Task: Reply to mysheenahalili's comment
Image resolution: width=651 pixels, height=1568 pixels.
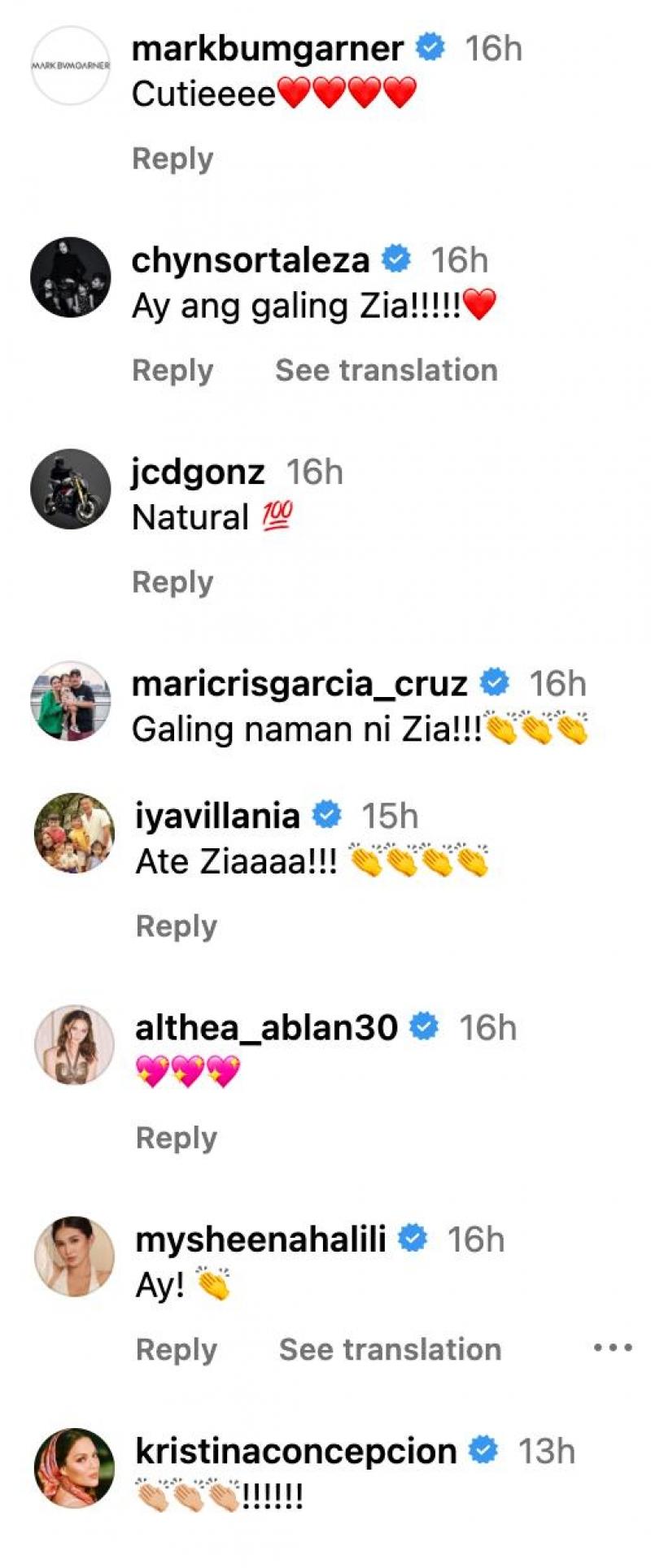Action: 176,1349
